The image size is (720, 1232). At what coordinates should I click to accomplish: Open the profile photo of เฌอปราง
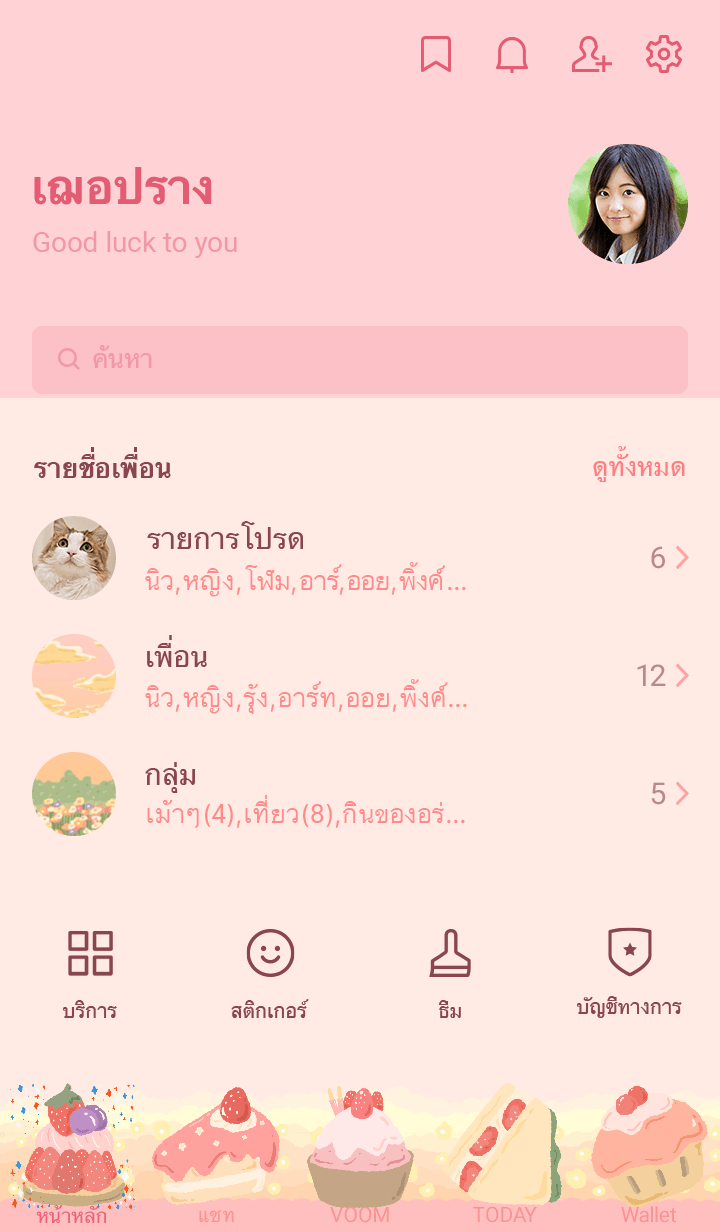click(x=628, y=204)
